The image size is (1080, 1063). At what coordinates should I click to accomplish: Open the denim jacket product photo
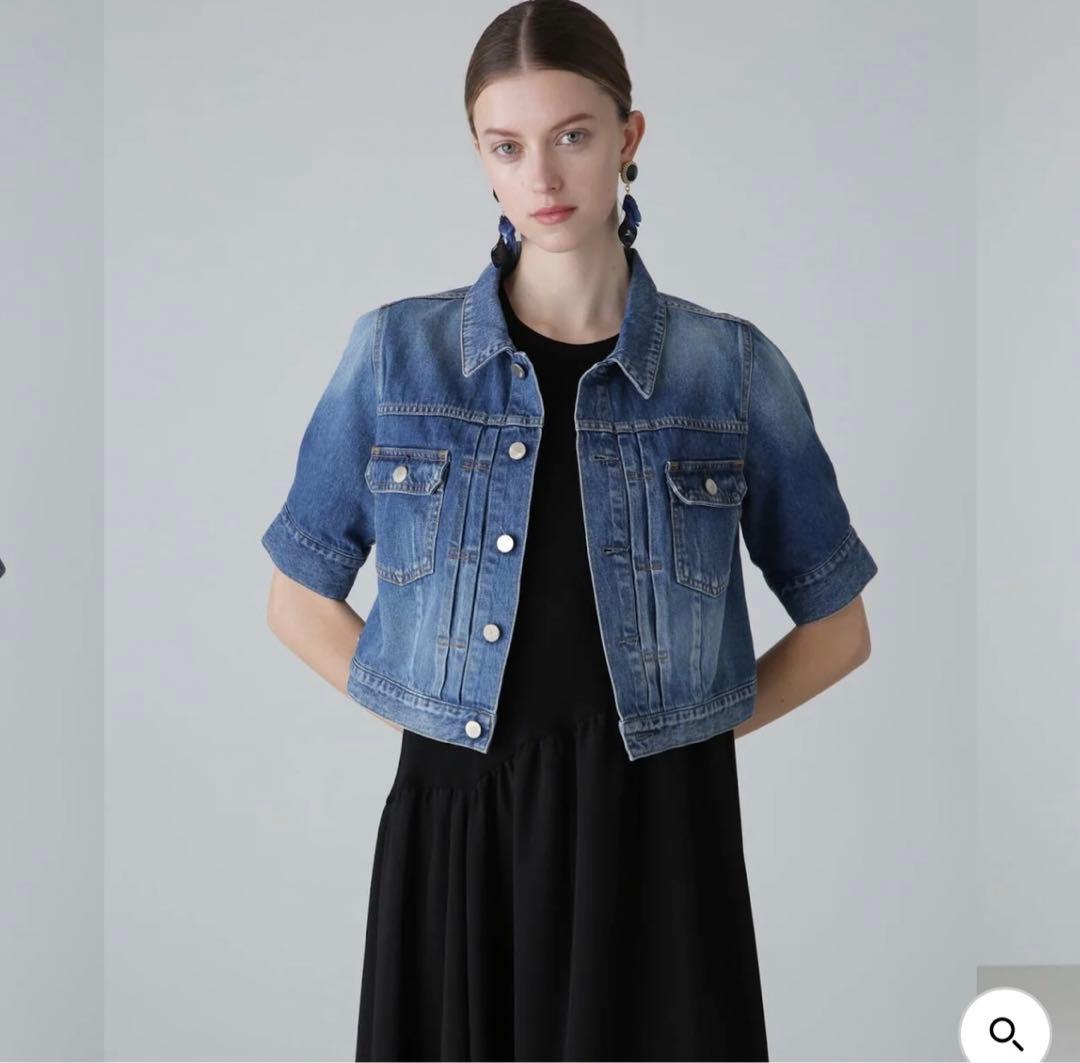pyautogui.click(x=540, y=500)
